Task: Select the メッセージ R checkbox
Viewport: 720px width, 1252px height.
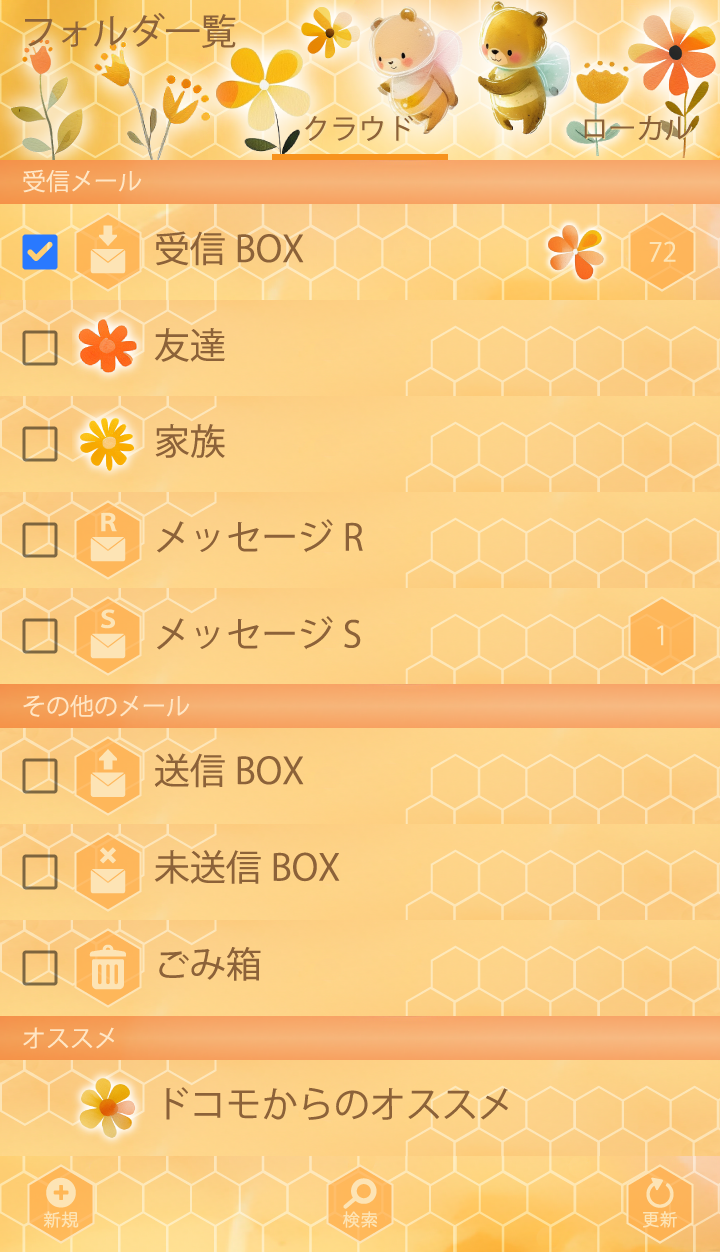Action: (40, 540)
